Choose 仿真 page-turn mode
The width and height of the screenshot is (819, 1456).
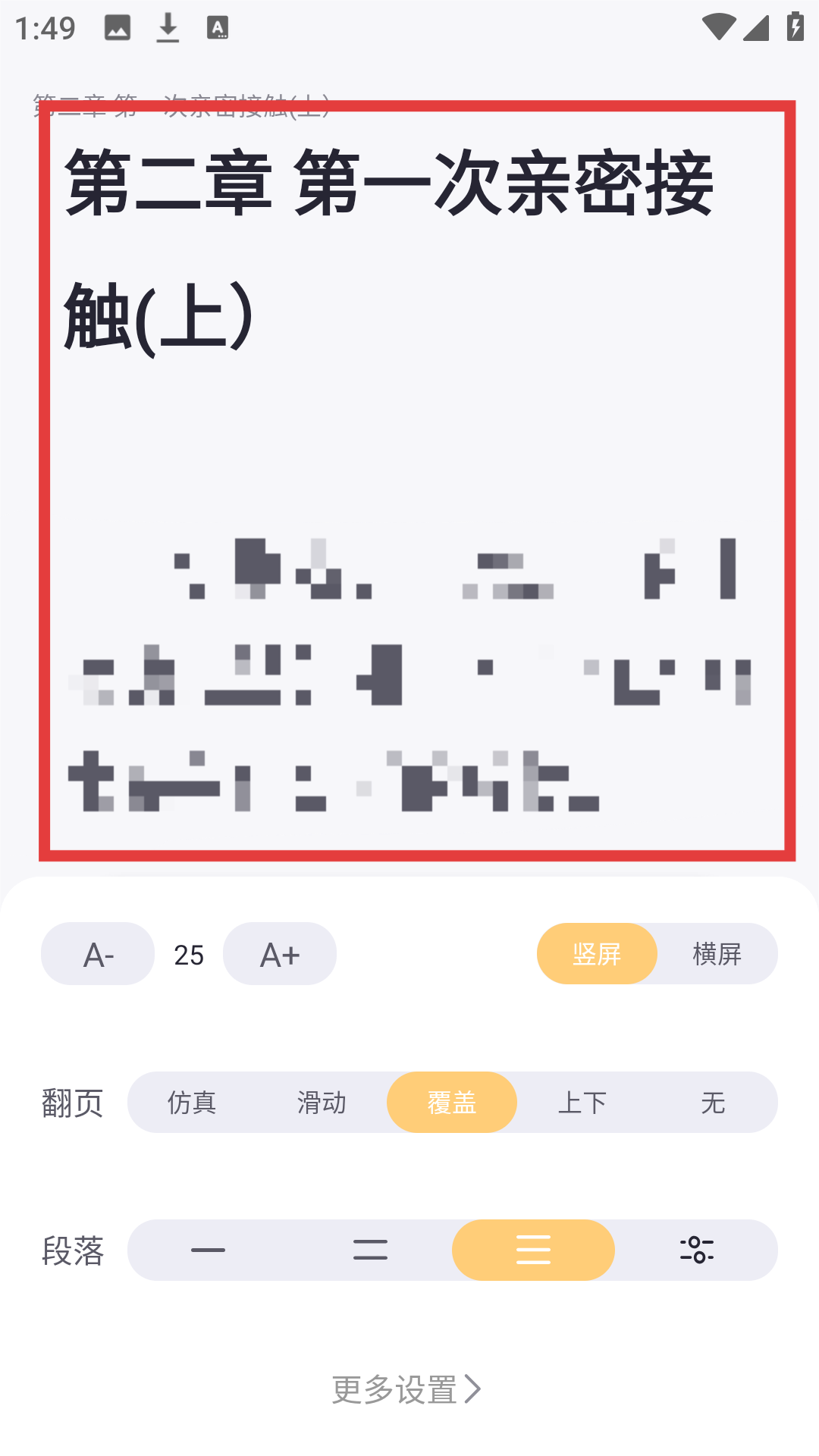(192, 1103)
